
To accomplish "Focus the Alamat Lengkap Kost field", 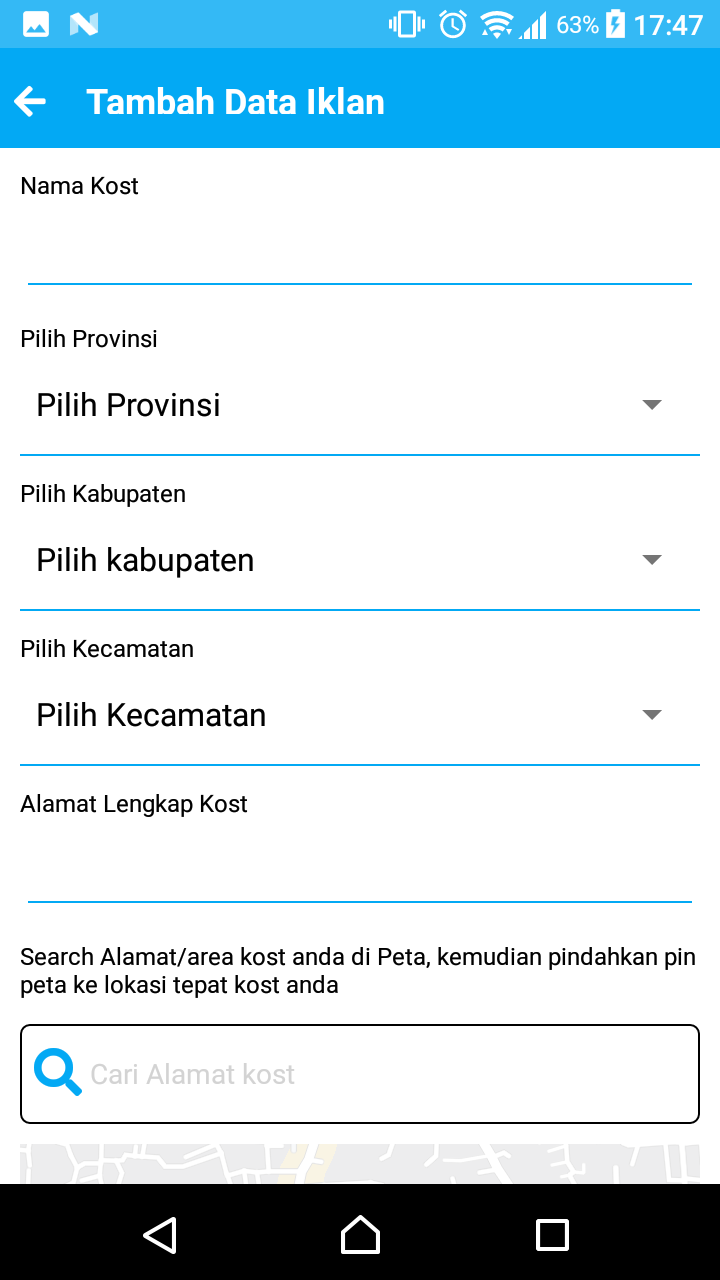I will pyautogui.click(x=360, y=870).
